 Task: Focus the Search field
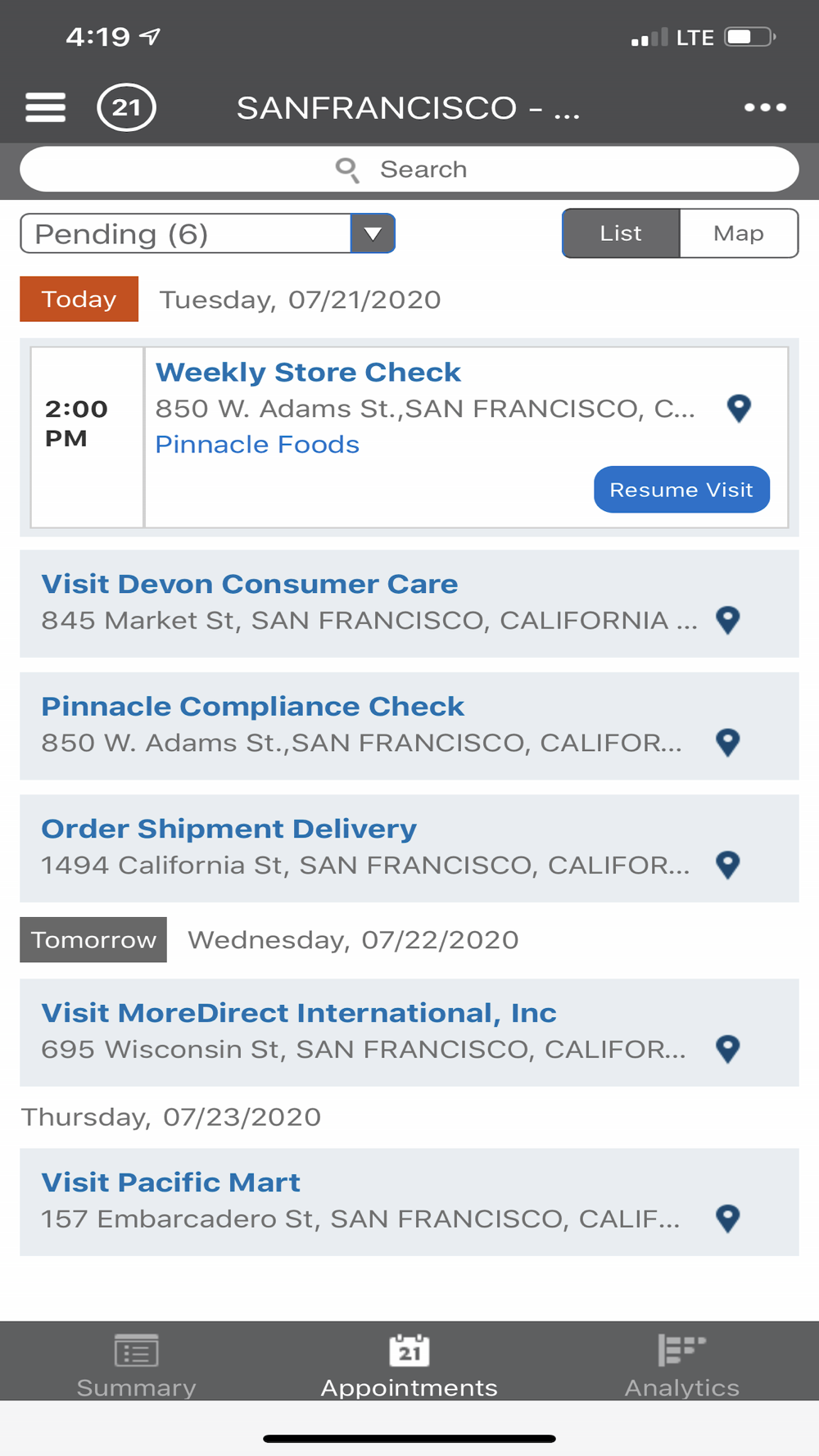coord(409,170)
